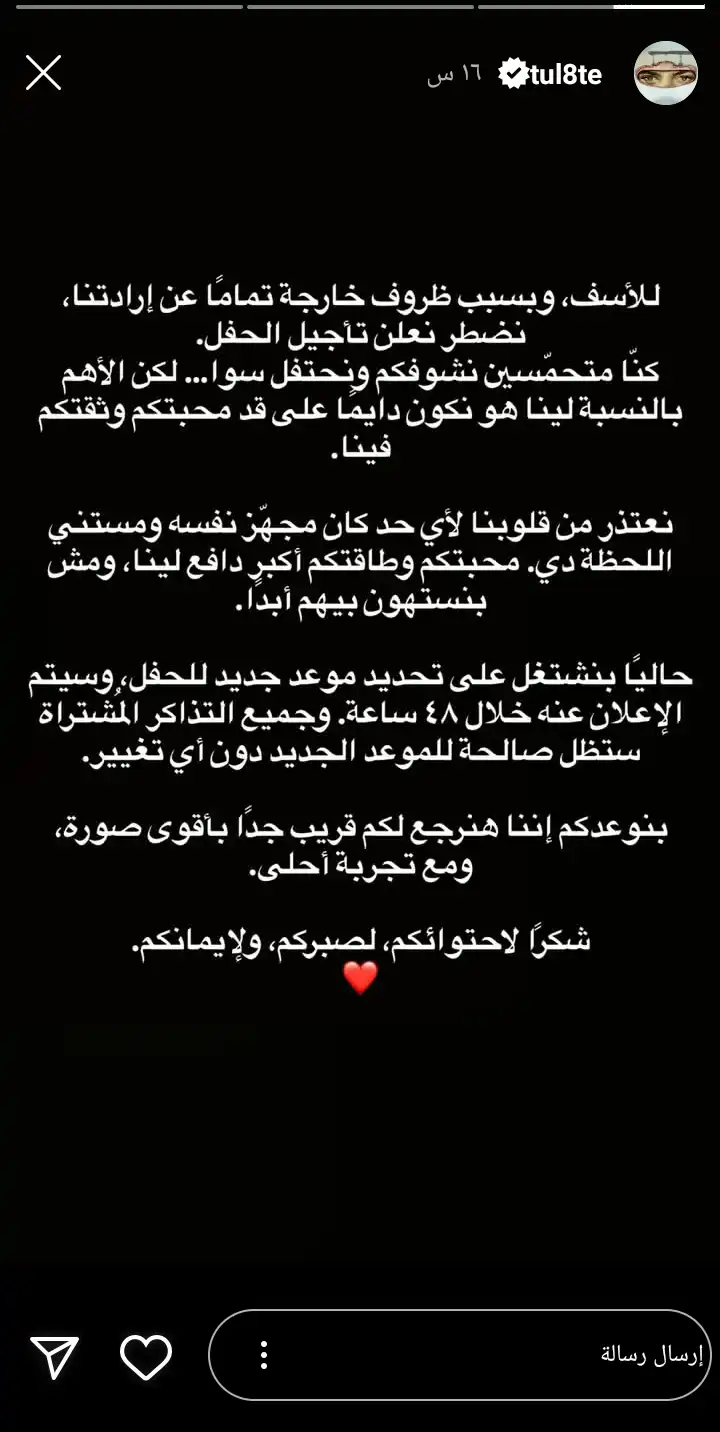Like this story with the heart

click(x=146, y=1356)
